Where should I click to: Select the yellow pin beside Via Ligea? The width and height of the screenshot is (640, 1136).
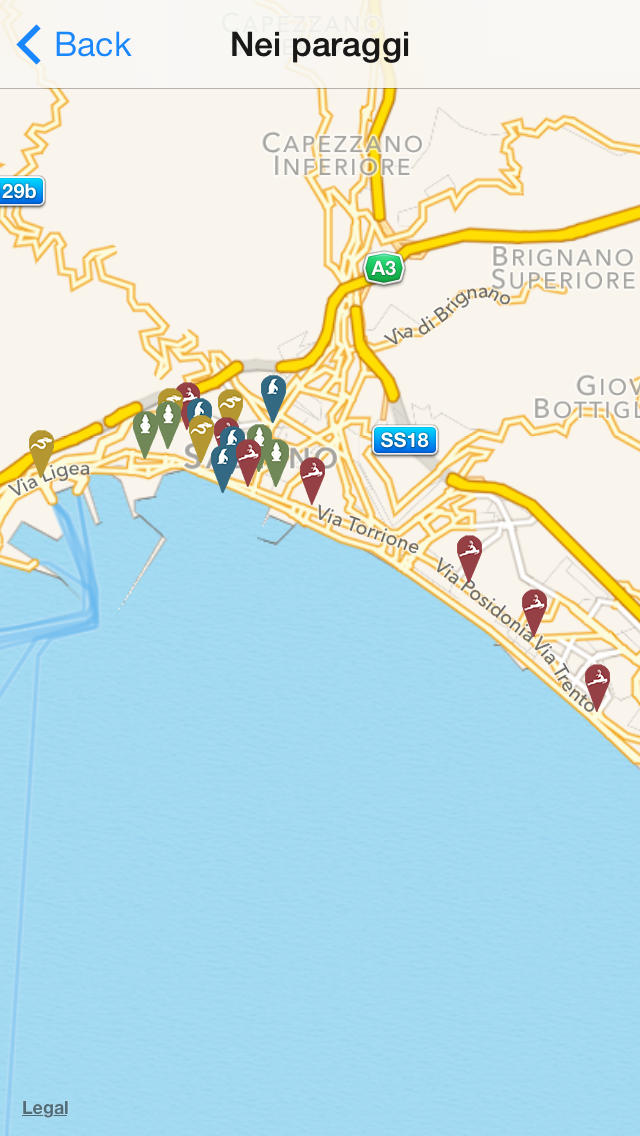(x=41, y=449)
